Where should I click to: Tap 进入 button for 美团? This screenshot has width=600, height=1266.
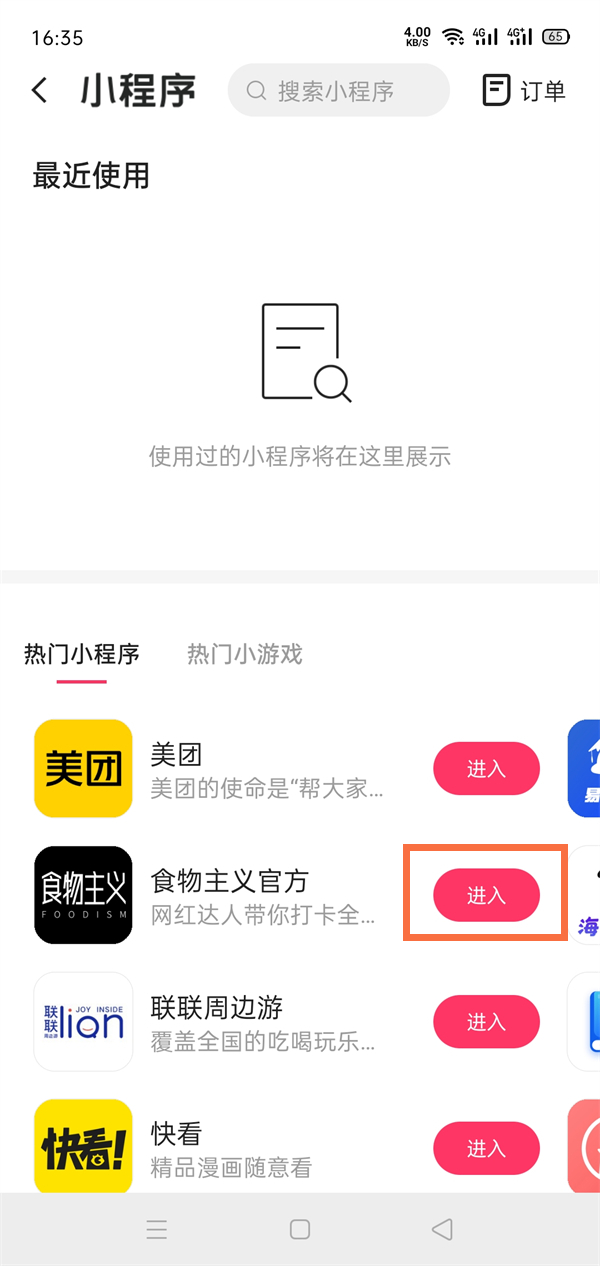[x=486, y=769]
